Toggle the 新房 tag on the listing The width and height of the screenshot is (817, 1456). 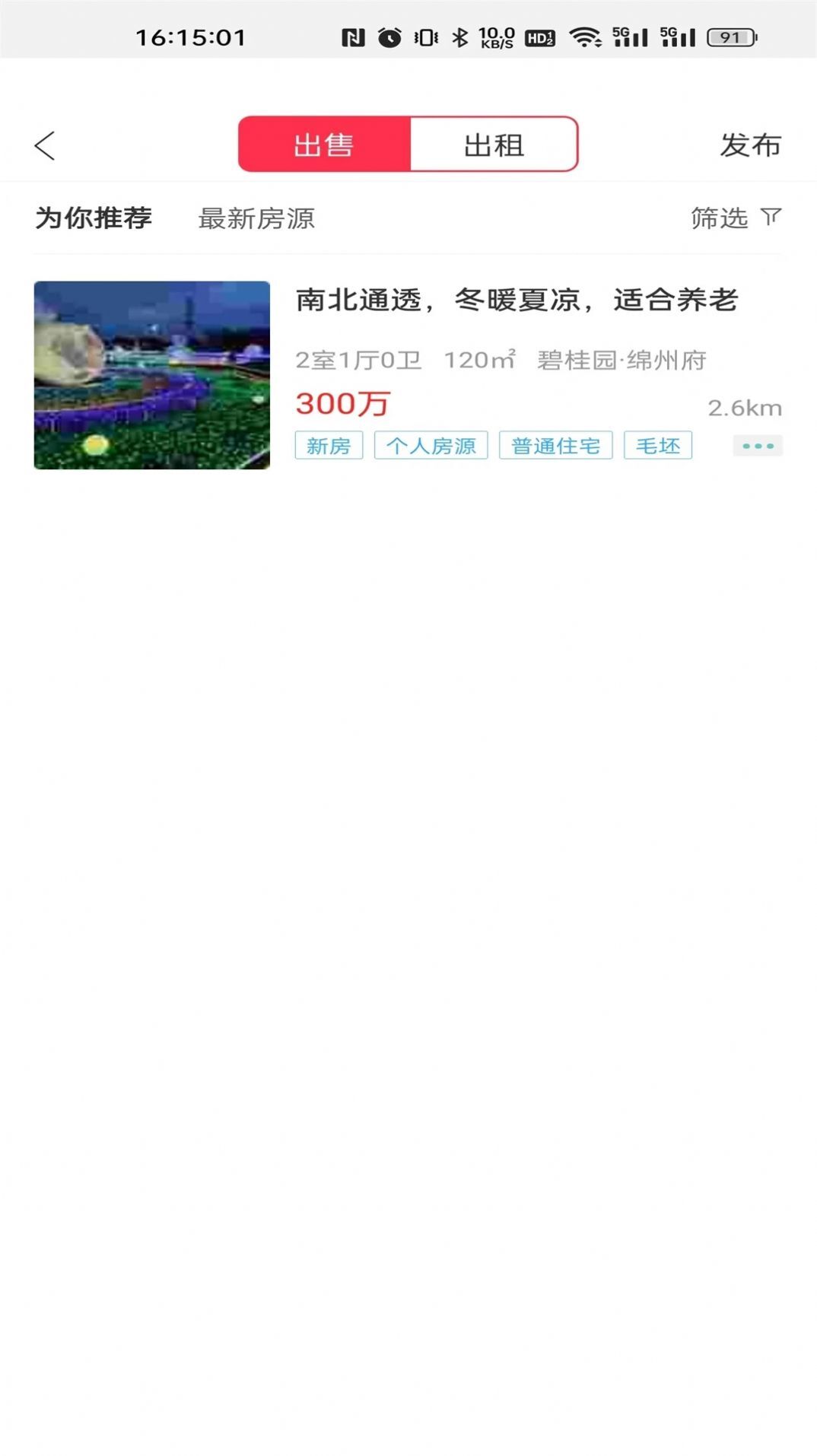[329, 446]
